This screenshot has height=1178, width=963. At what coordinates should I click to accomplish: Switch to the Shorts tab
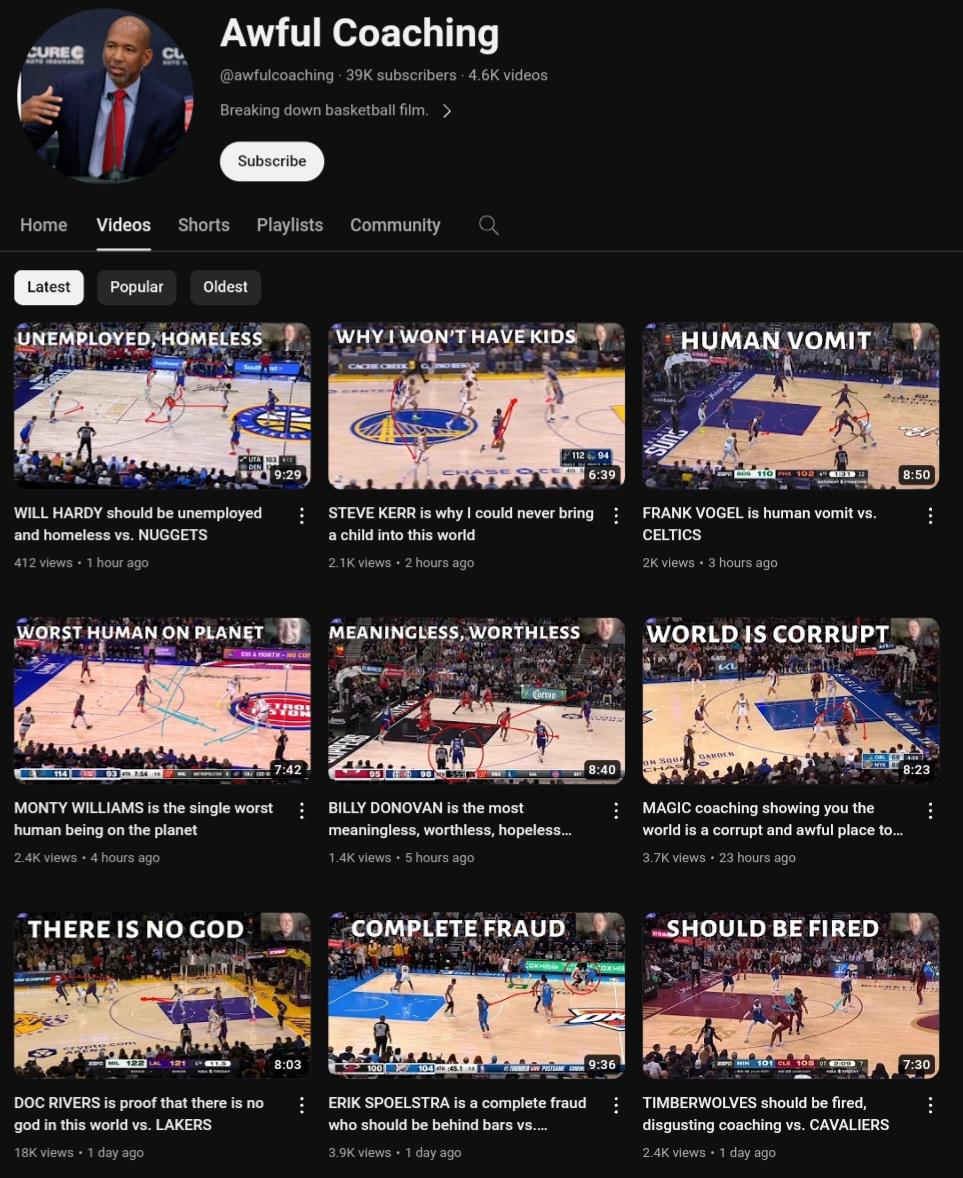click(x=203, y=225)
